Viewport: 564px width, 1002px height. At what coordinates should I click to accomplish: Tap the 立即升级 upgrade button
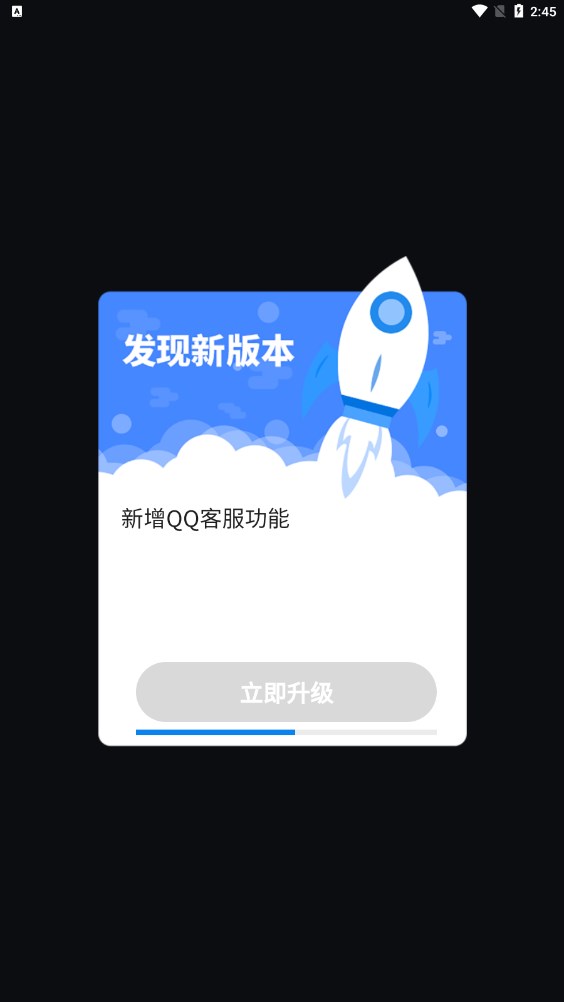pos(286,692)
